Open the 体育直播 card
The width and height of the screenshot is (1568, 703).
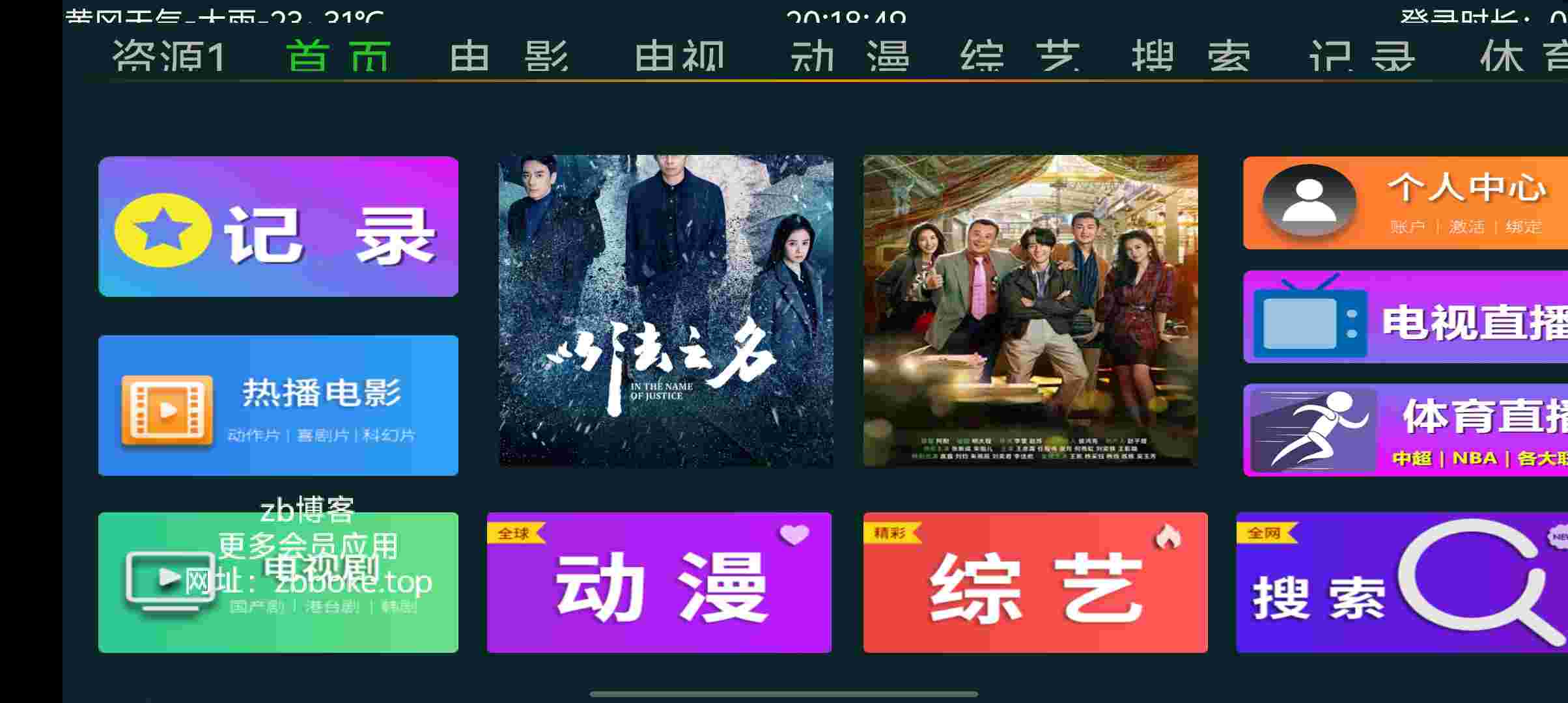coord(1405,430)
